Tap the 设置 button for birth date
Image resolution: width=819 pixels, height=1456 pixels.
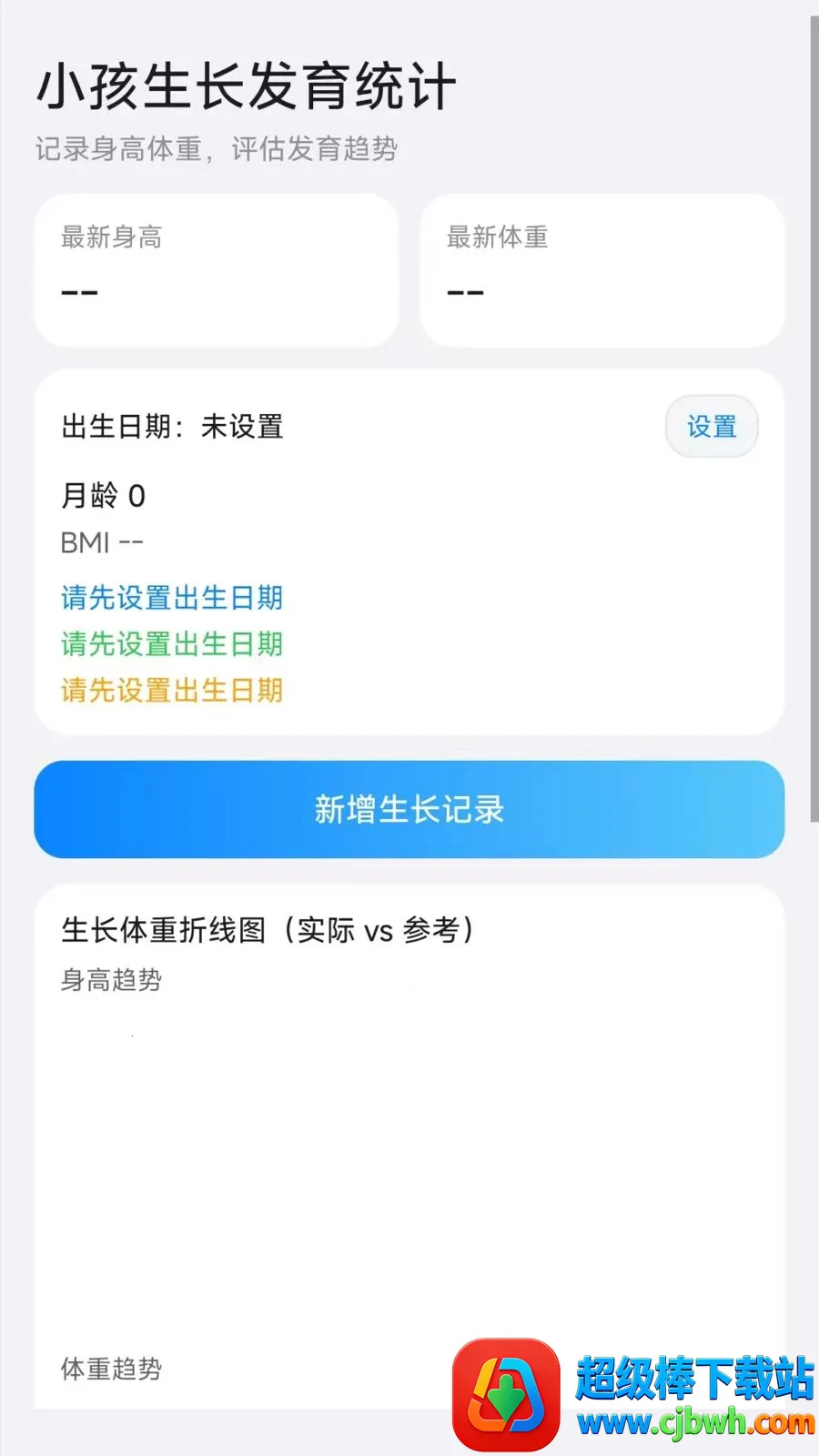[x=712, y=427]
